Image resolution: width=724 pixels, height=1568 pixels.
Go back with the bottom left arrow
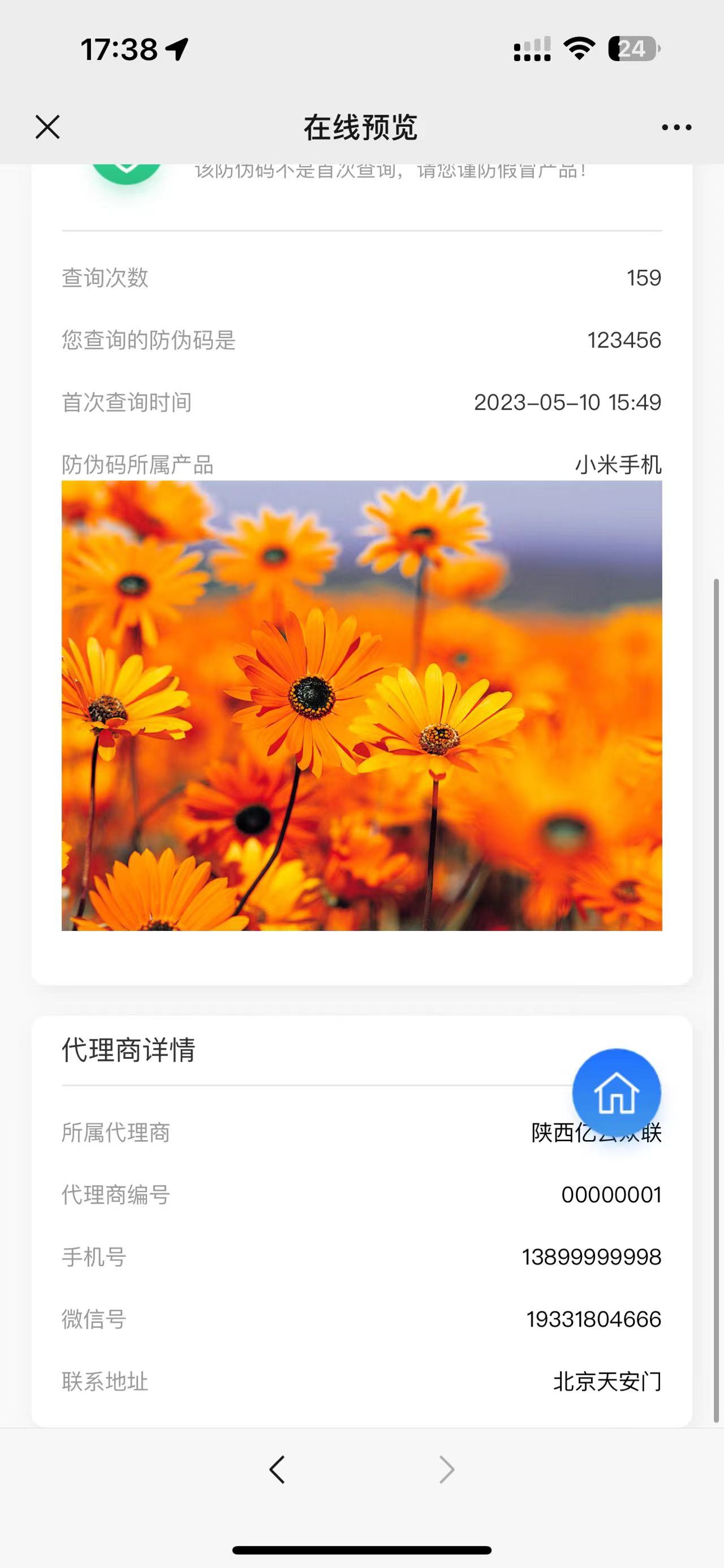pos(277,1470)
